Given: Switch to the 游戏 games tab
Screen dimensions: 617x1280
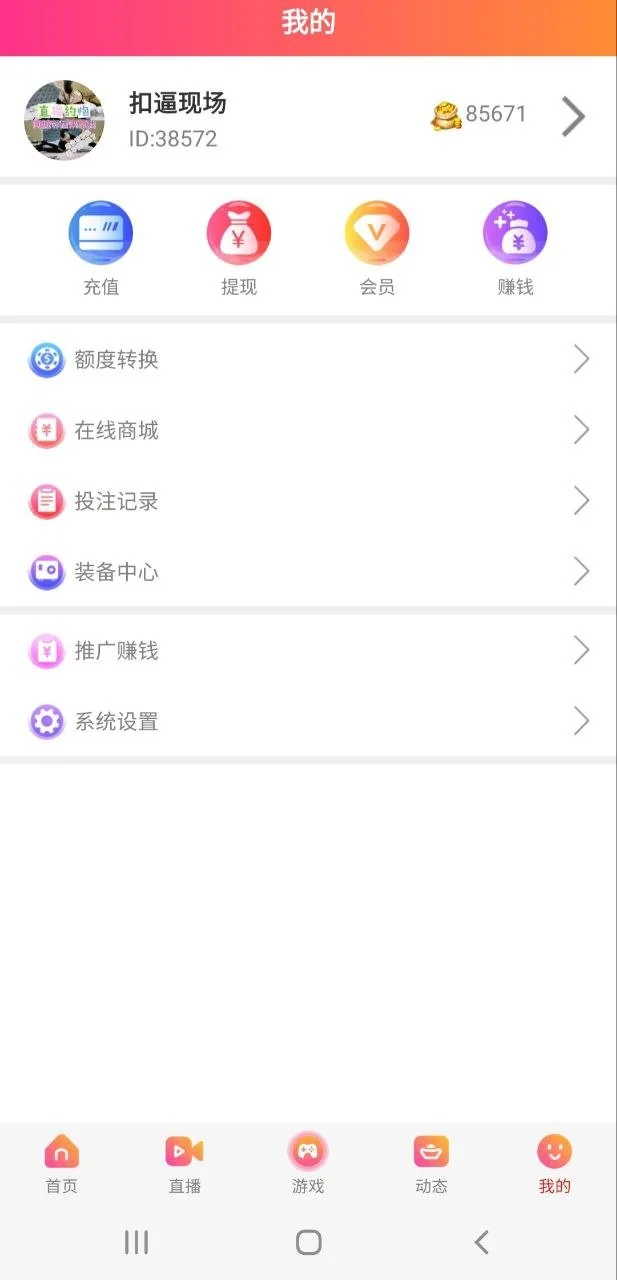Looking at the screenshot, I should click(x=308, y=1164).
